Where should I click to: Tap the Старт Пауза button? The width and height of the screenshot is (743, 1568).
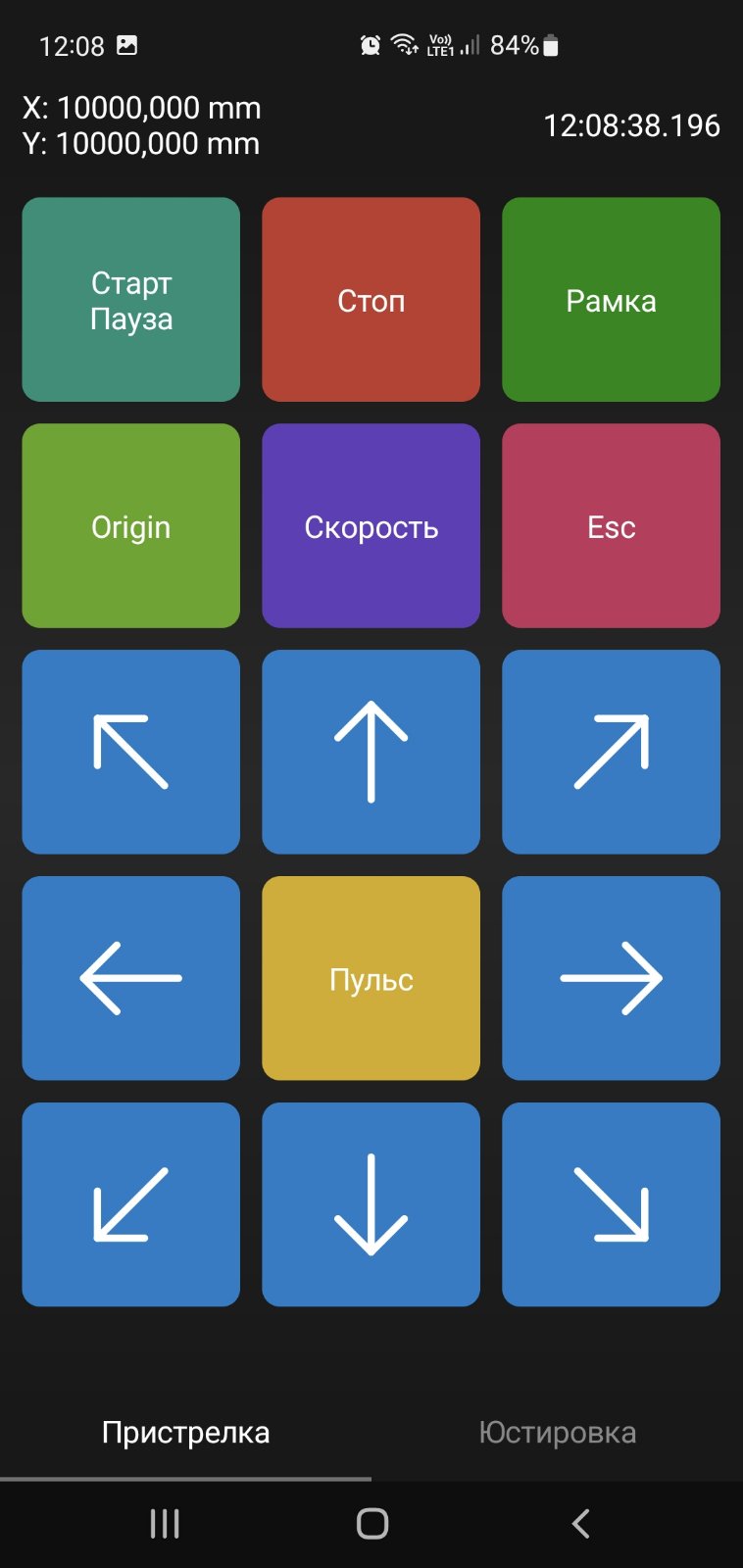click(x=130, y=300)
